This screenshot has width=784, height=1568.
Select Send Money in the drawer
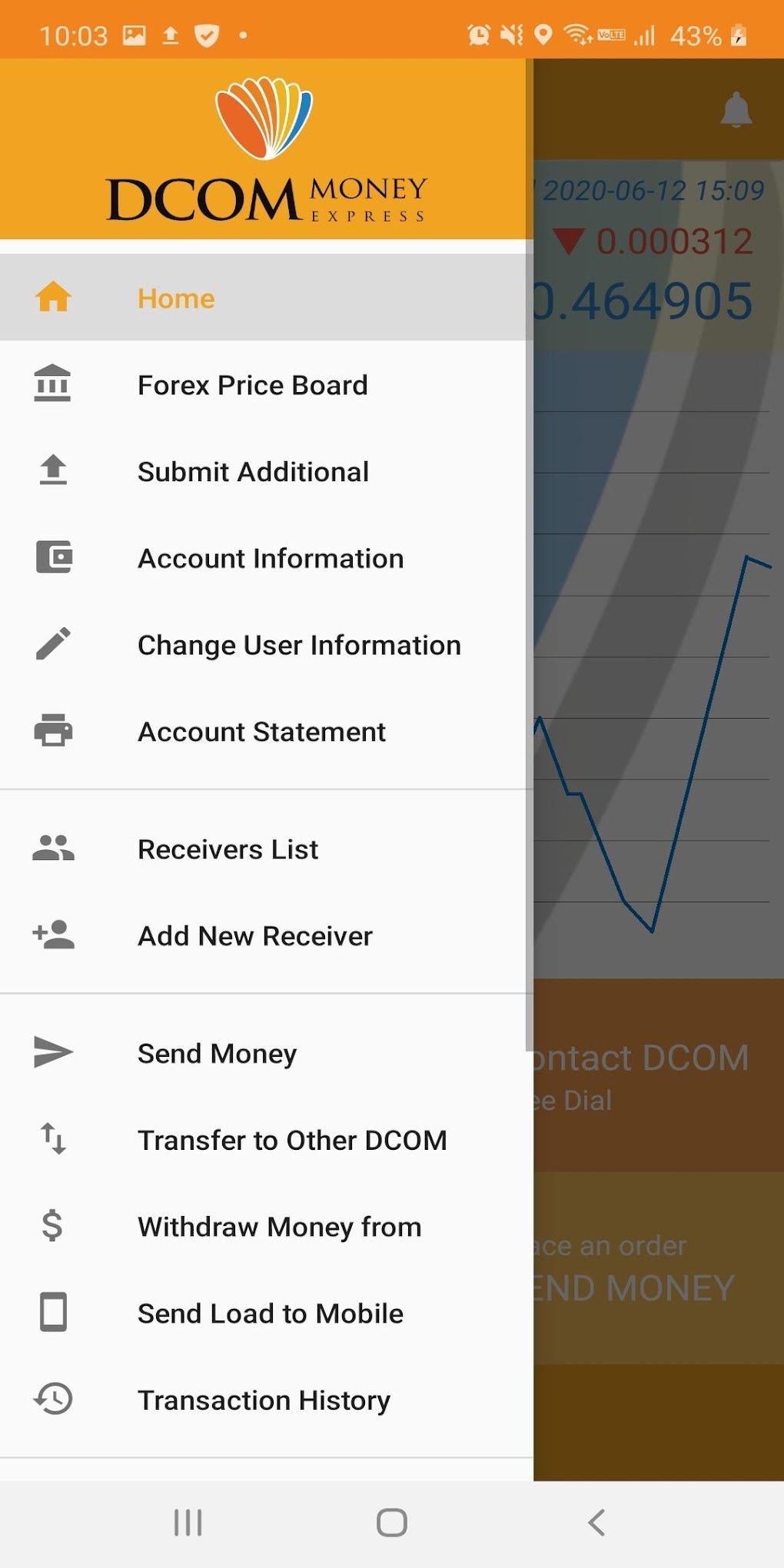point(217,1054)
